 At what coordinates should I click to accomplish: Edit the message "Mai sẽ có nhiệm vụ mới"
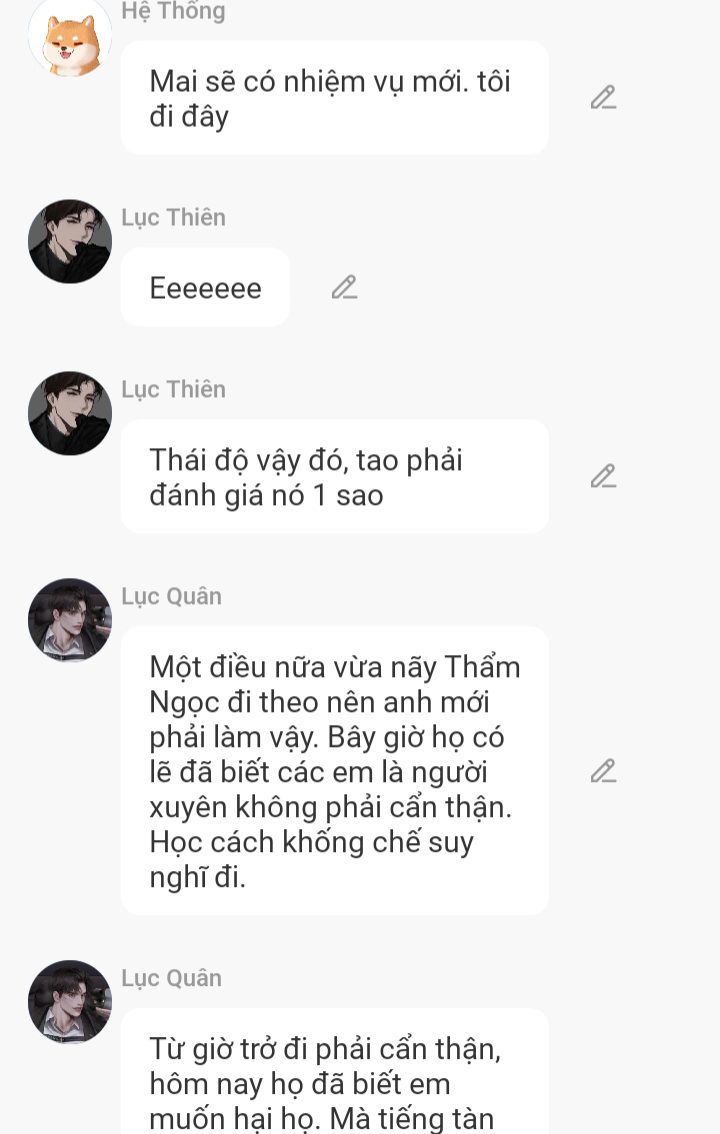[x=602, y=97]
